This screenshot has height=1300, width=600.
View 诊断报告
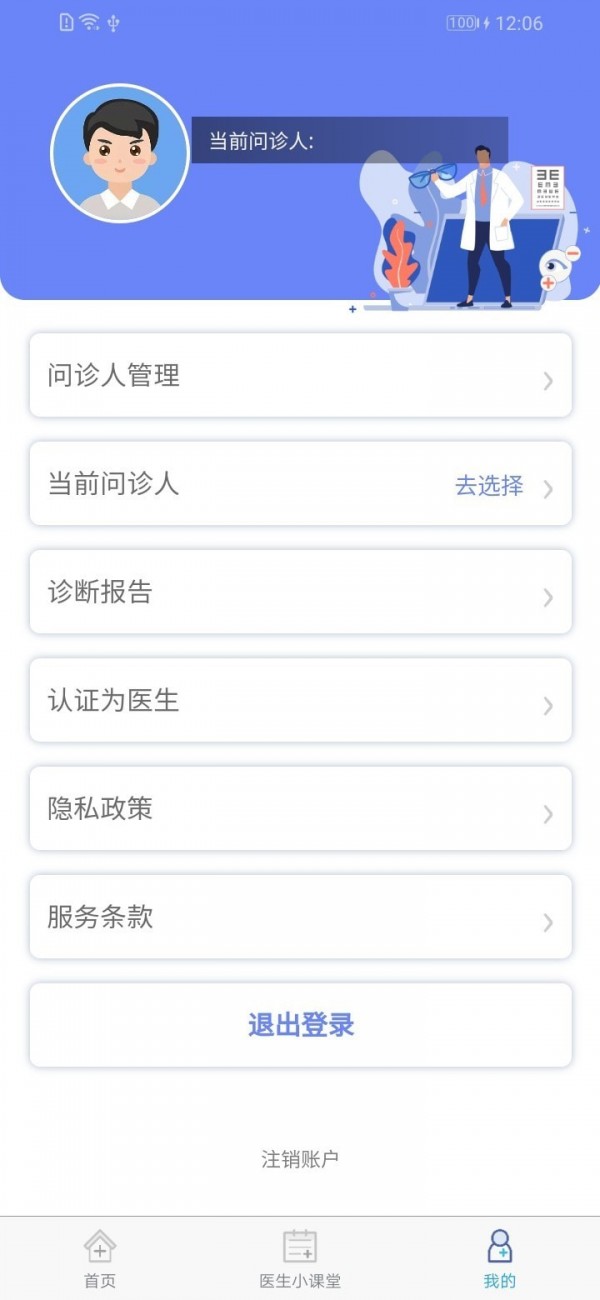tap(300, 592)
